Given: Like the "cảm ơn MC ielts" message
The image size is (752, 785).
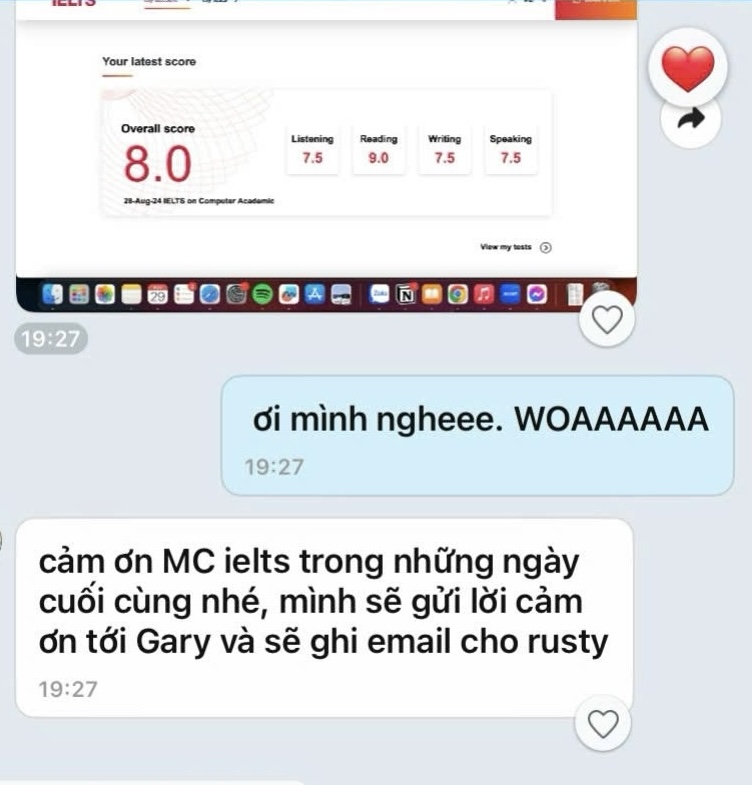Looking at the screenshot, I should coord(603,722).
